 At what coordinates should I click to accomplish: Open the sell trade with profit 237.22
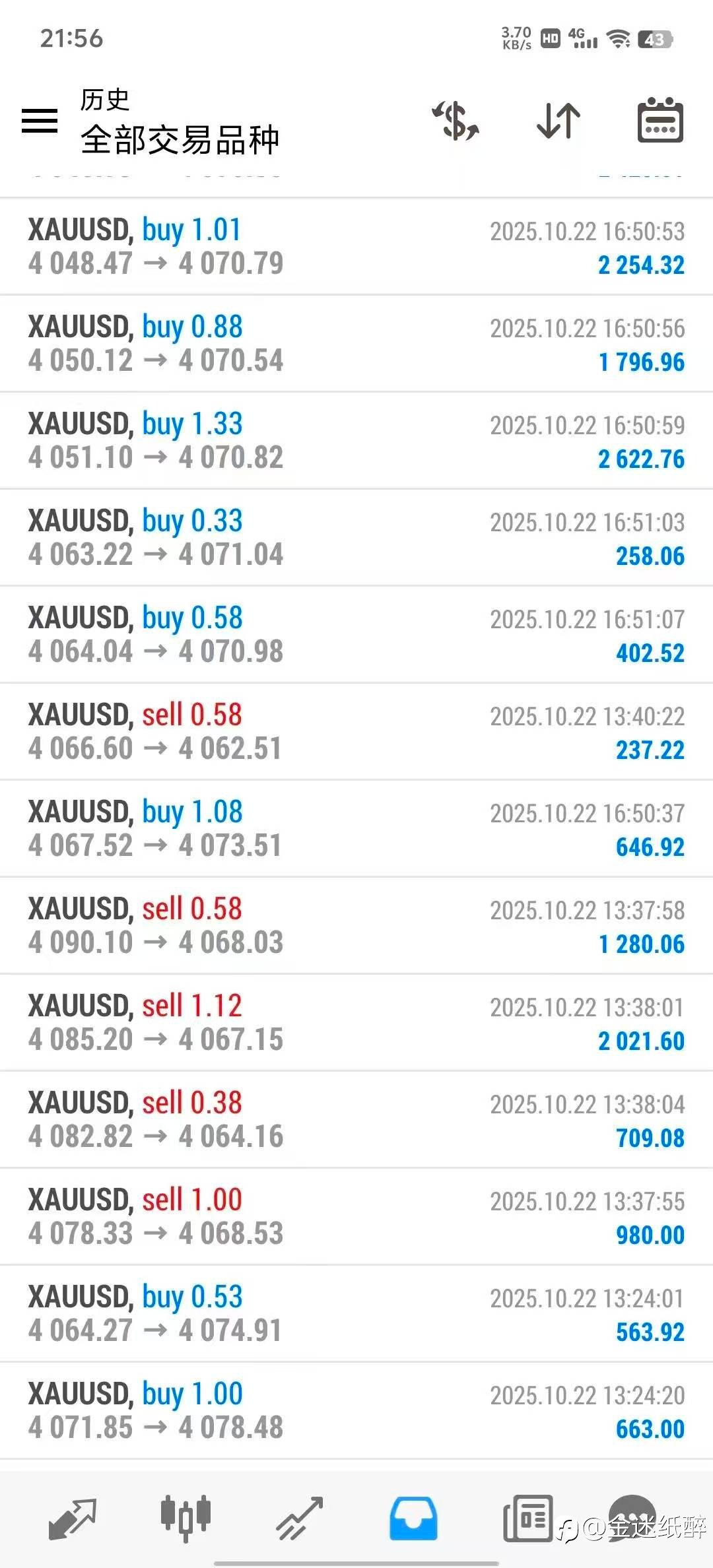356,732
